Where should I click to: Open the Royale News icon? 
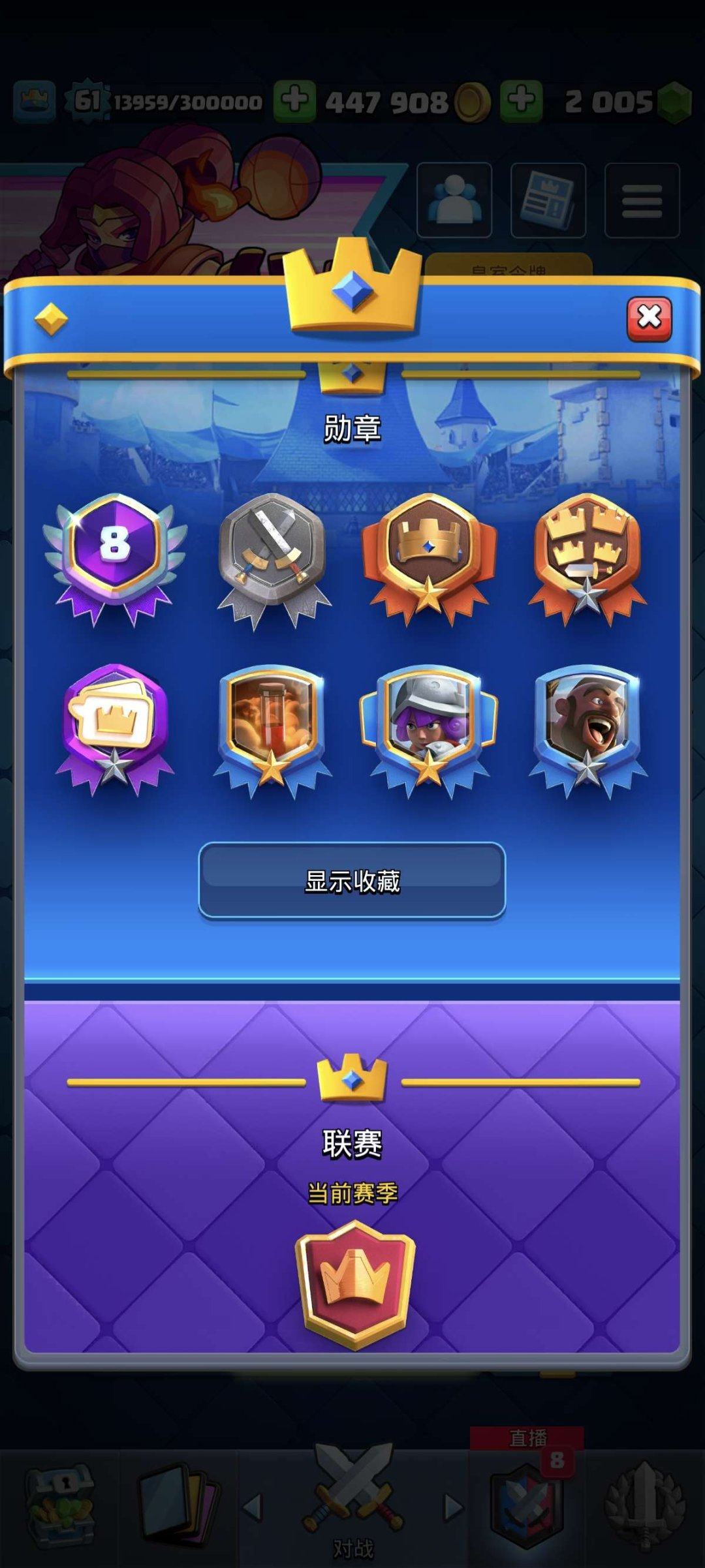point(547,200)
